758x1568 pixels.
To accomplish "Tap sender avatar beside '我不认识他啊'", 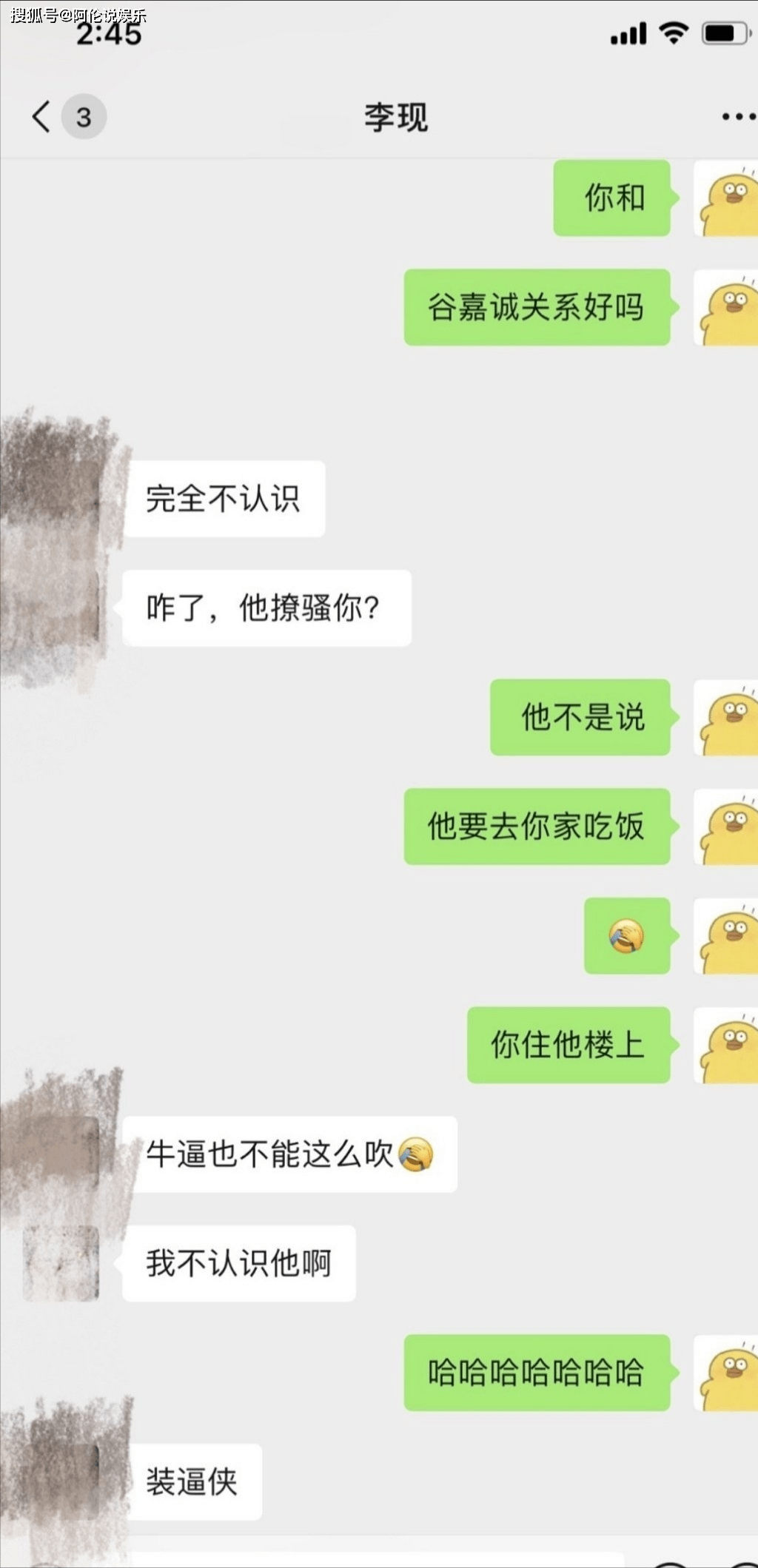I will pyautogui.click(x=61, y=1264).
